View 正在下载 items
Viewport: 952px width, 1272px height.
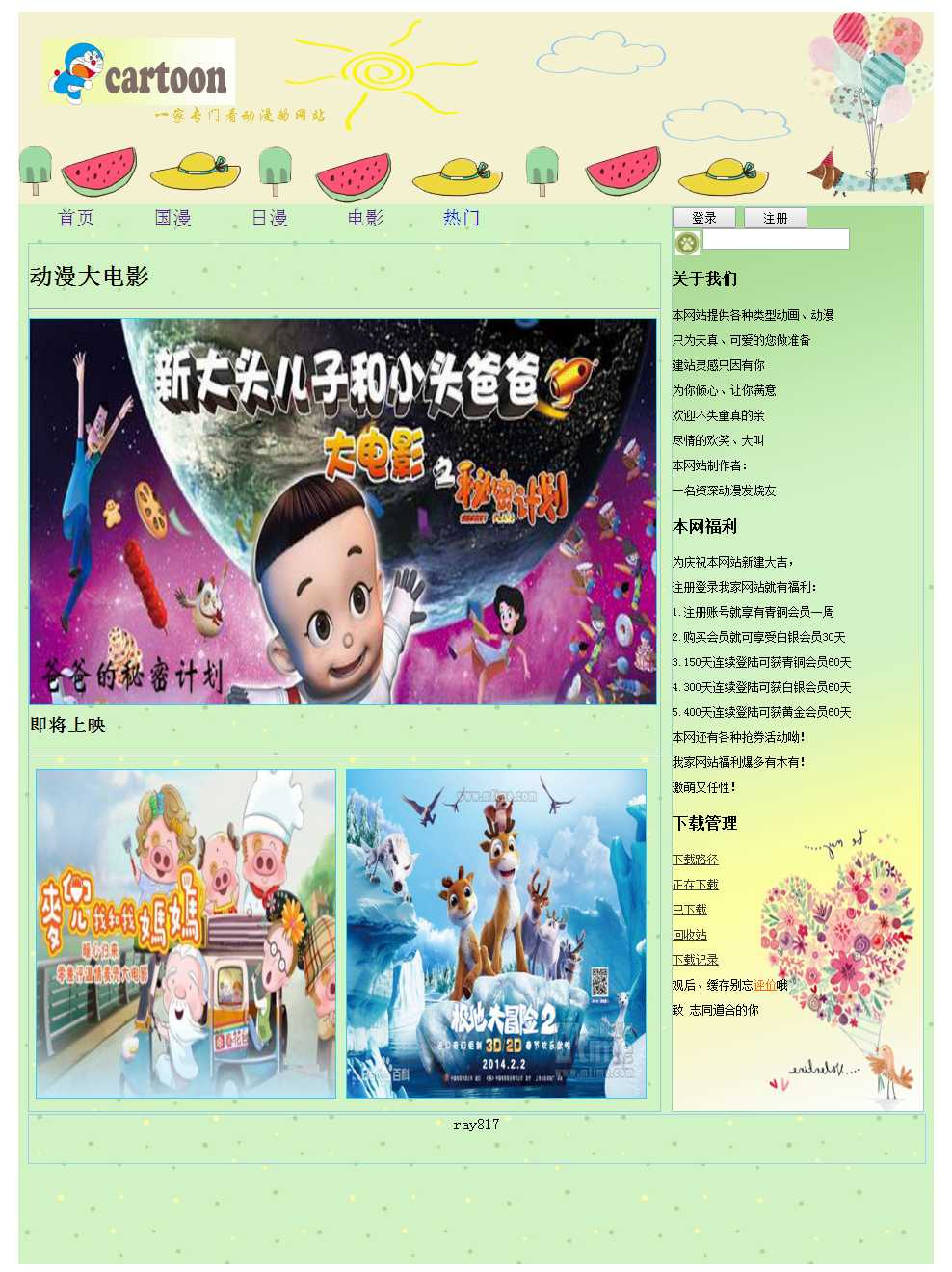pos(695,885)
